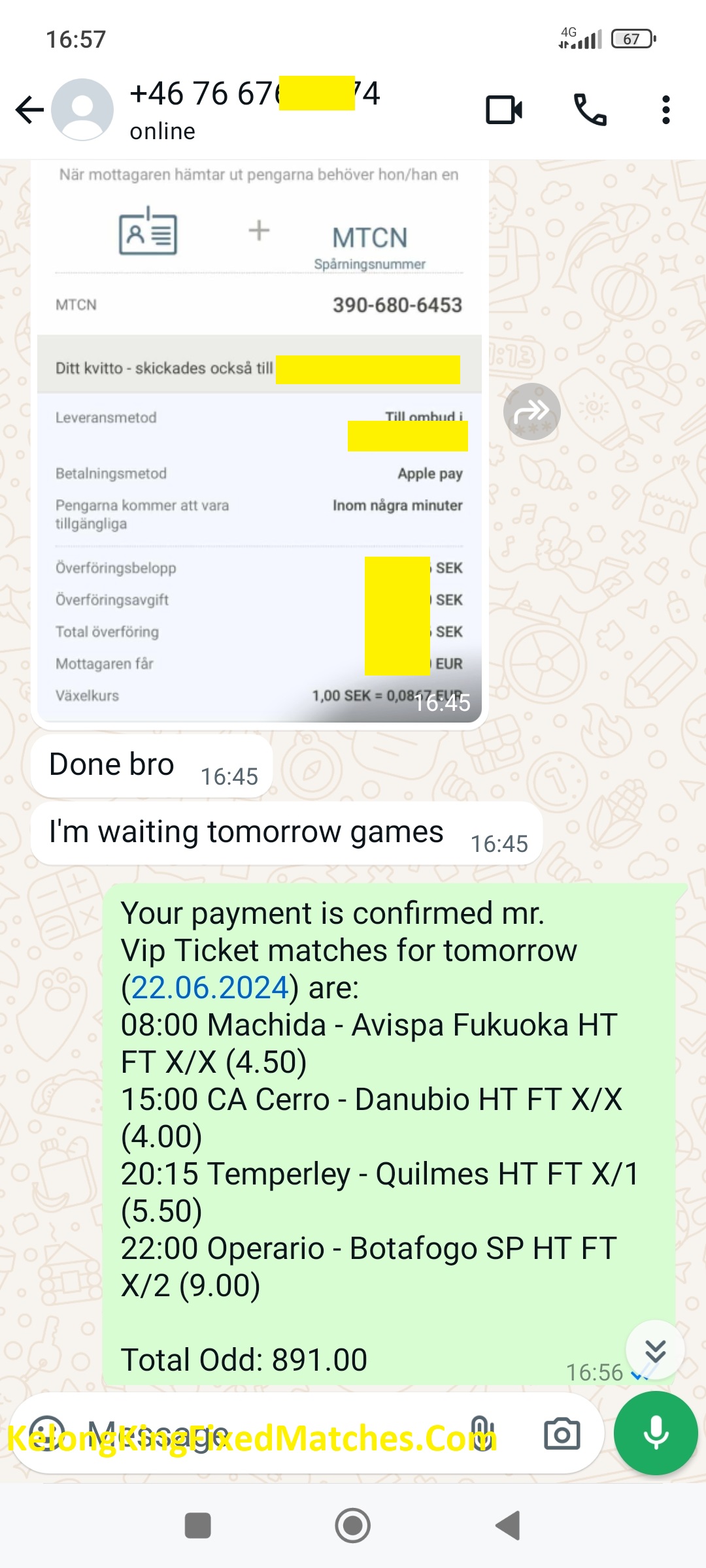Go back to the chat list
This screenshot has width=706, height=1568.
pos(29,110)
